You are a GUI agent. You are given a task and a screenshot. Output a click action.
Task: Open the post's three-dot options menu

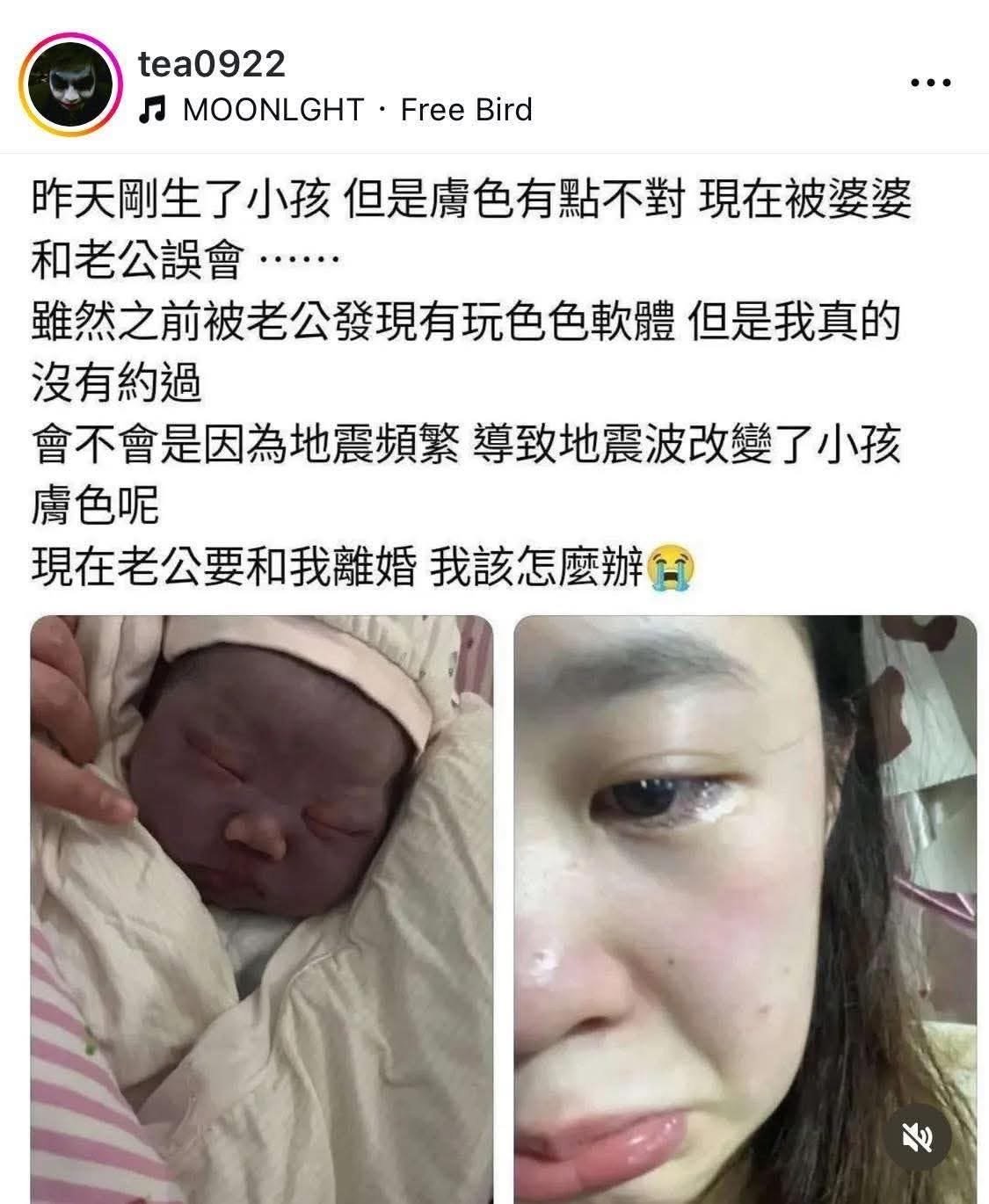tap(930, 83)
